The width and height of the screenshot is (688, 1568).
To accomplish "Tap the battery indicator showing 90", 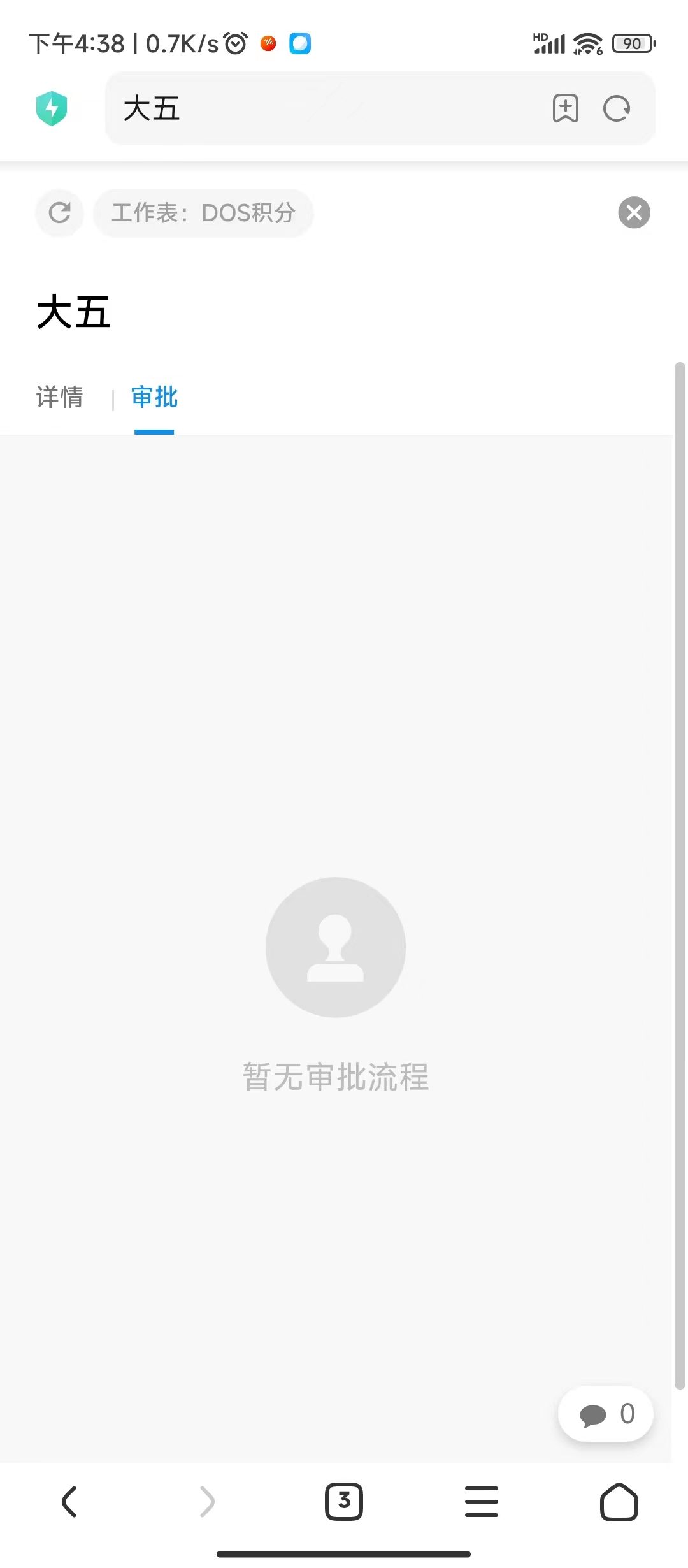I will (631, 42).
